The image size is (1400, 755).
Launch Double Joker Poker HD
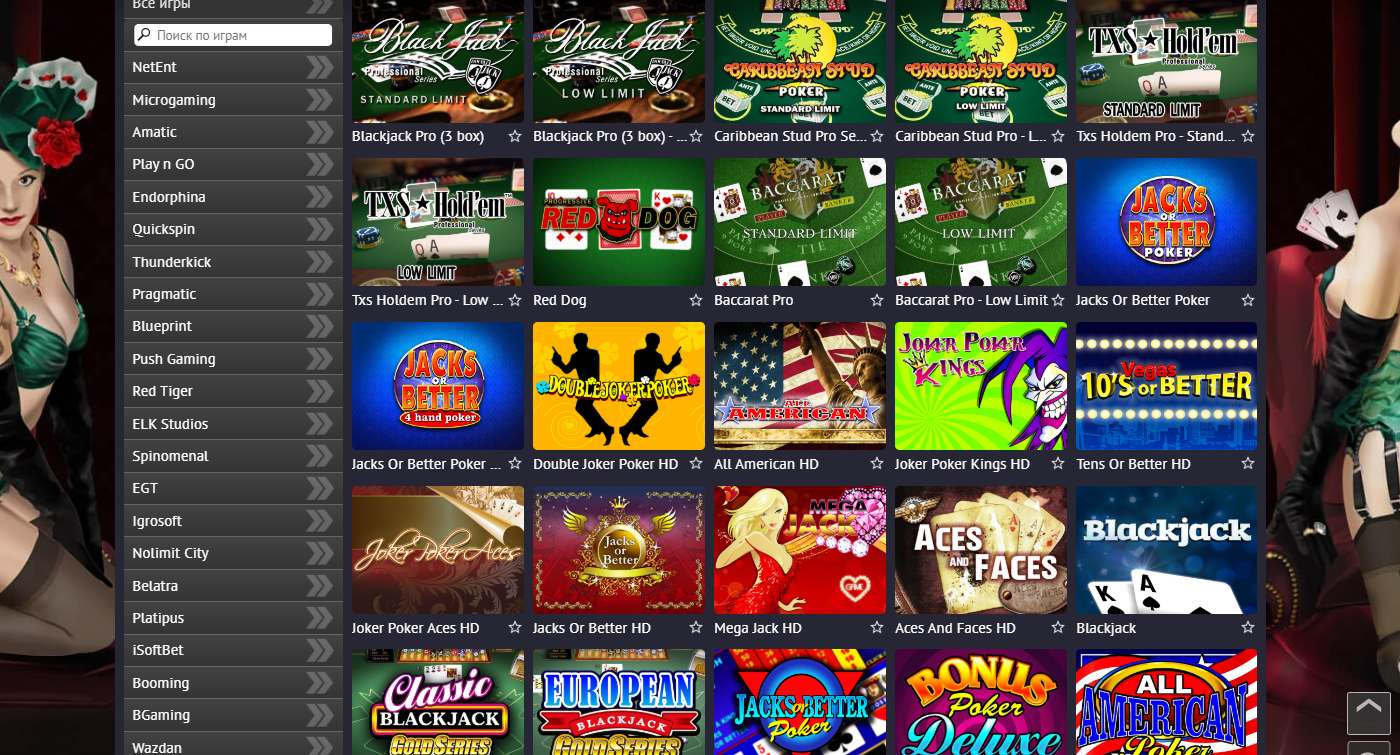click(618, 386)
